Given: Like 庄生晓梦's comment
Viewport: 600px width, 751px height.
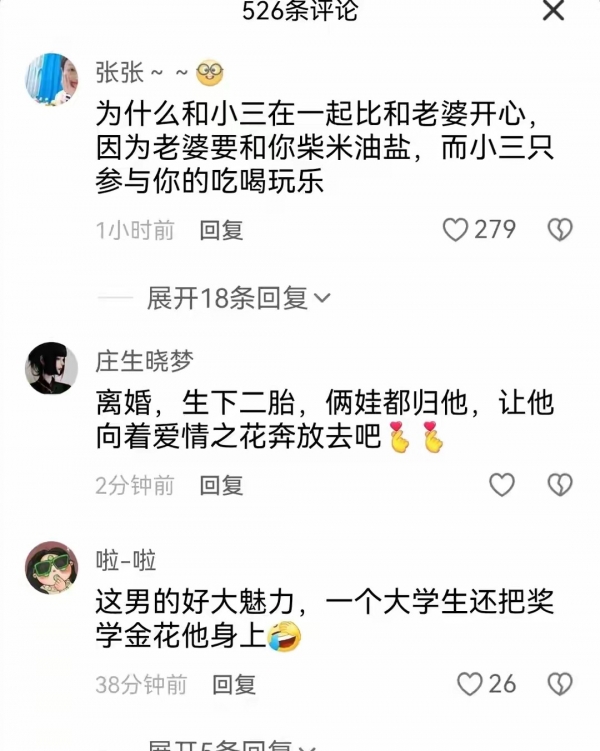Looking at the screenshot, I should coord(501,485).
